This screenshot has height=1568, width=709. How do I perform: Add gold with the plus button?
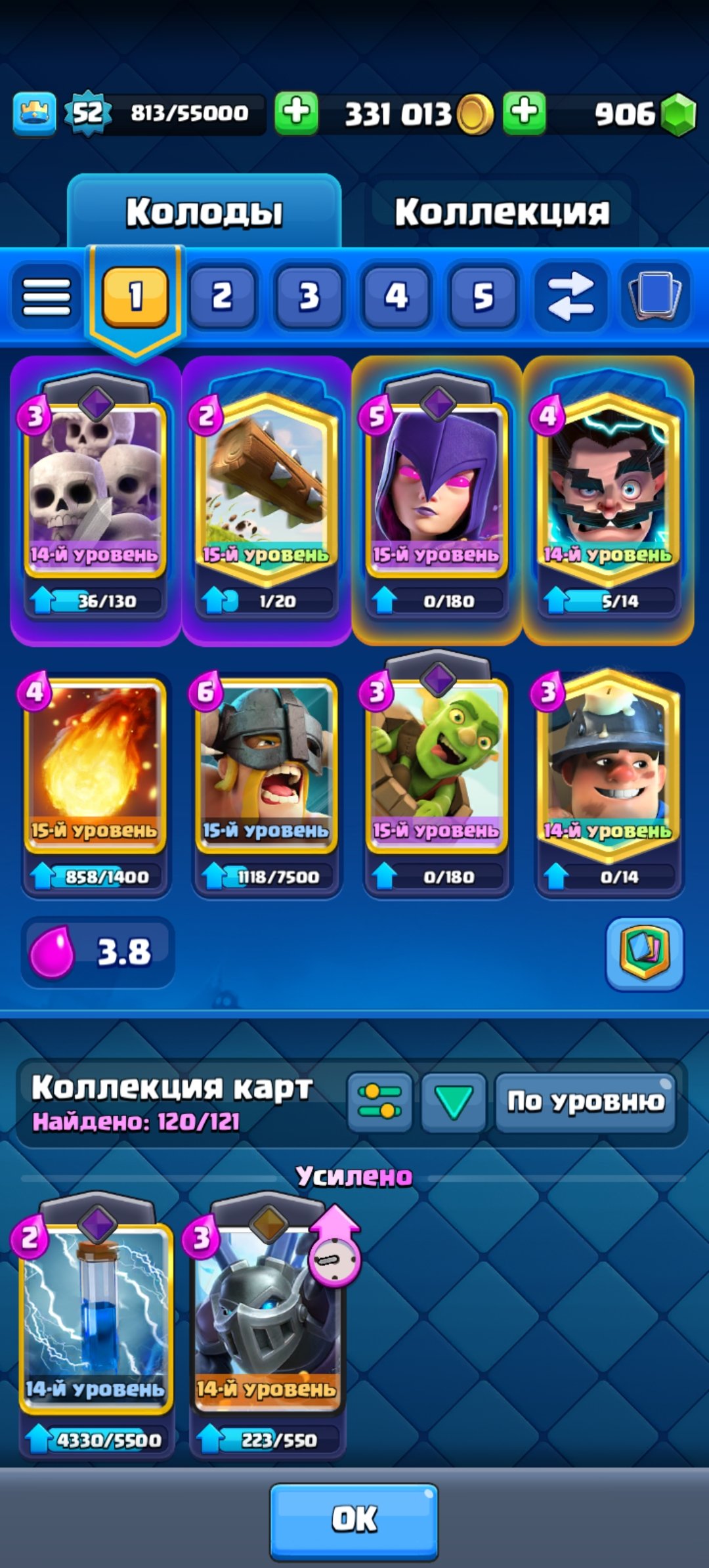pyautogui.click(x=296, y=113)
